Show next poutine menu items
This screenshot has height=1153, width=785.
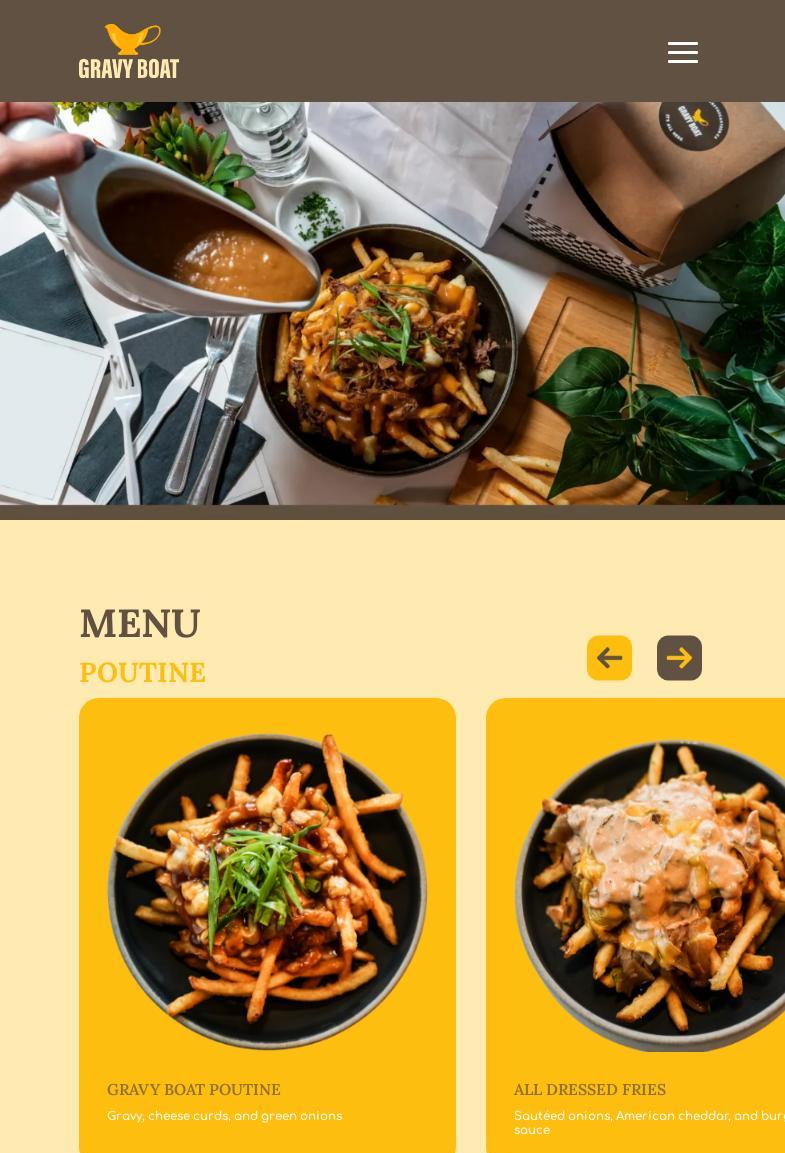tap(679, 658)
